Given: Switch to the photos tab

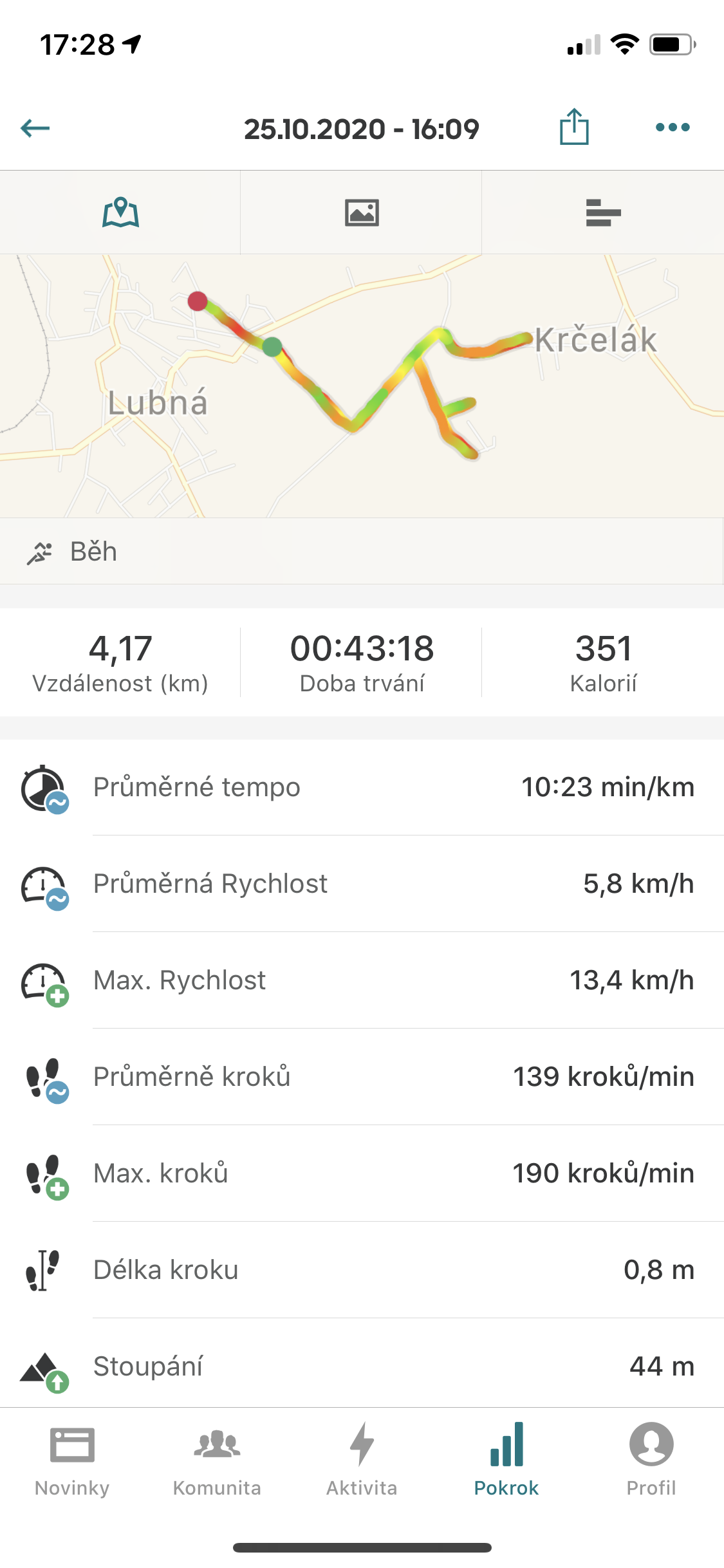Looking at the screenshot, I should point(362,212).
